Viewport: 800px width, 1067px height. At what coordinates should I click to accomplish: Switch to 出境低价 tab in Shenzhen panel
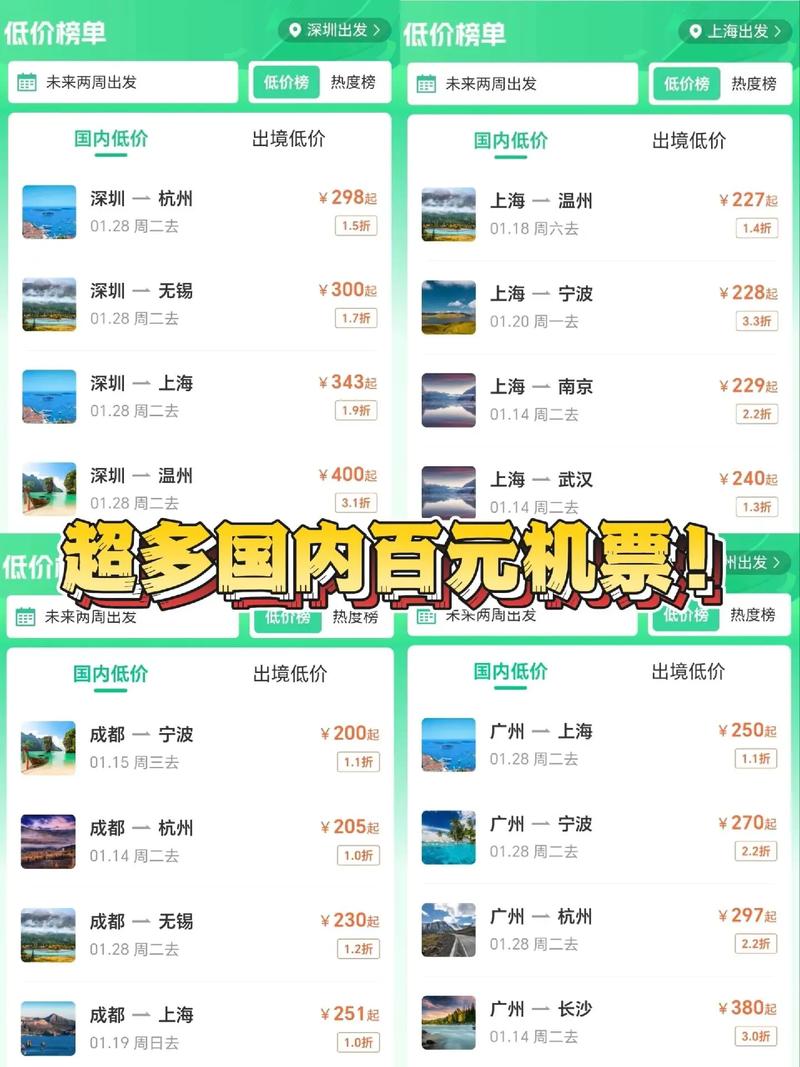[x=290, y=141]
